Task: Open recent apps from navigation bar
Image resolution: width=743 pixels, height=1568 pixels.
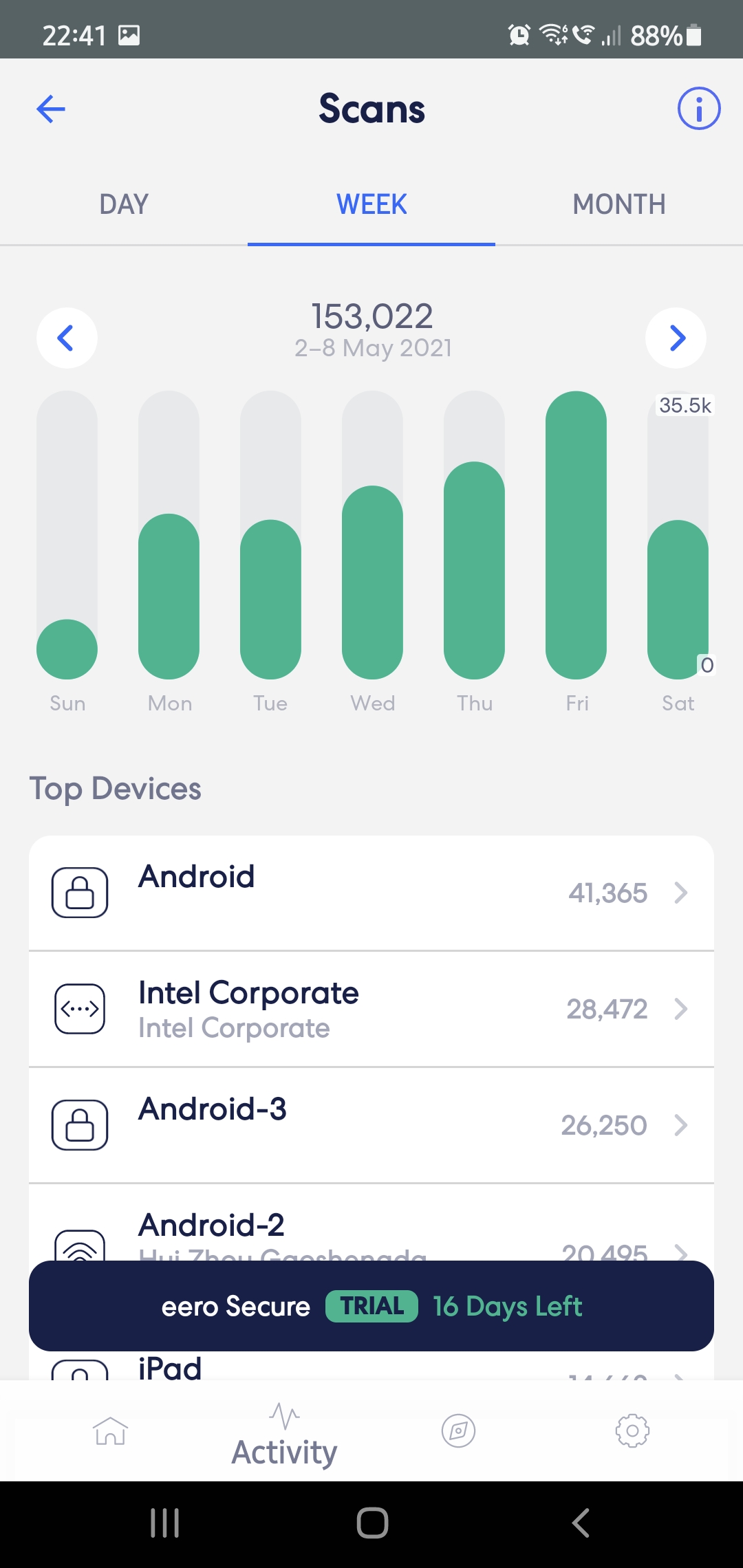Action: point(165,1523)
